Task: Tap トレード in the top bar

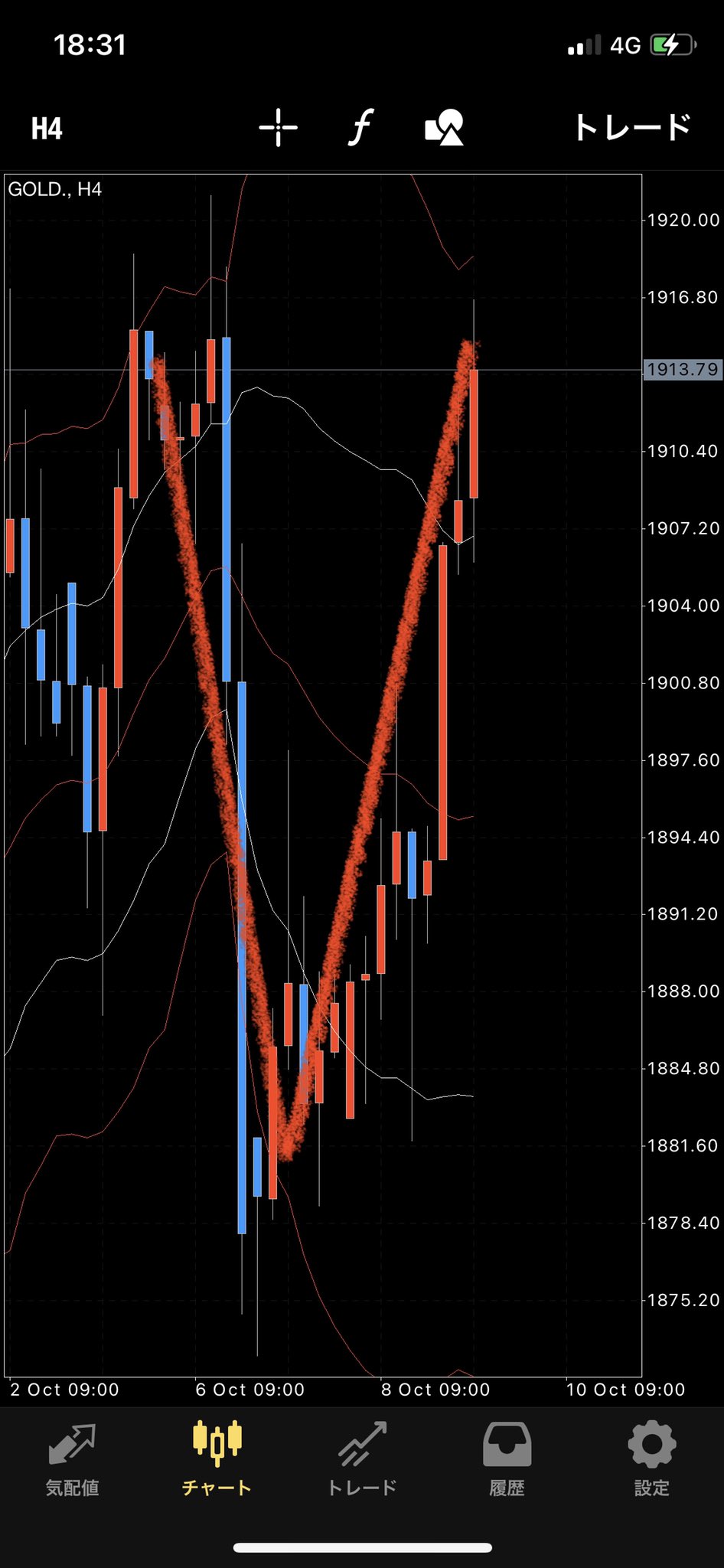Action: pos(632,127)
